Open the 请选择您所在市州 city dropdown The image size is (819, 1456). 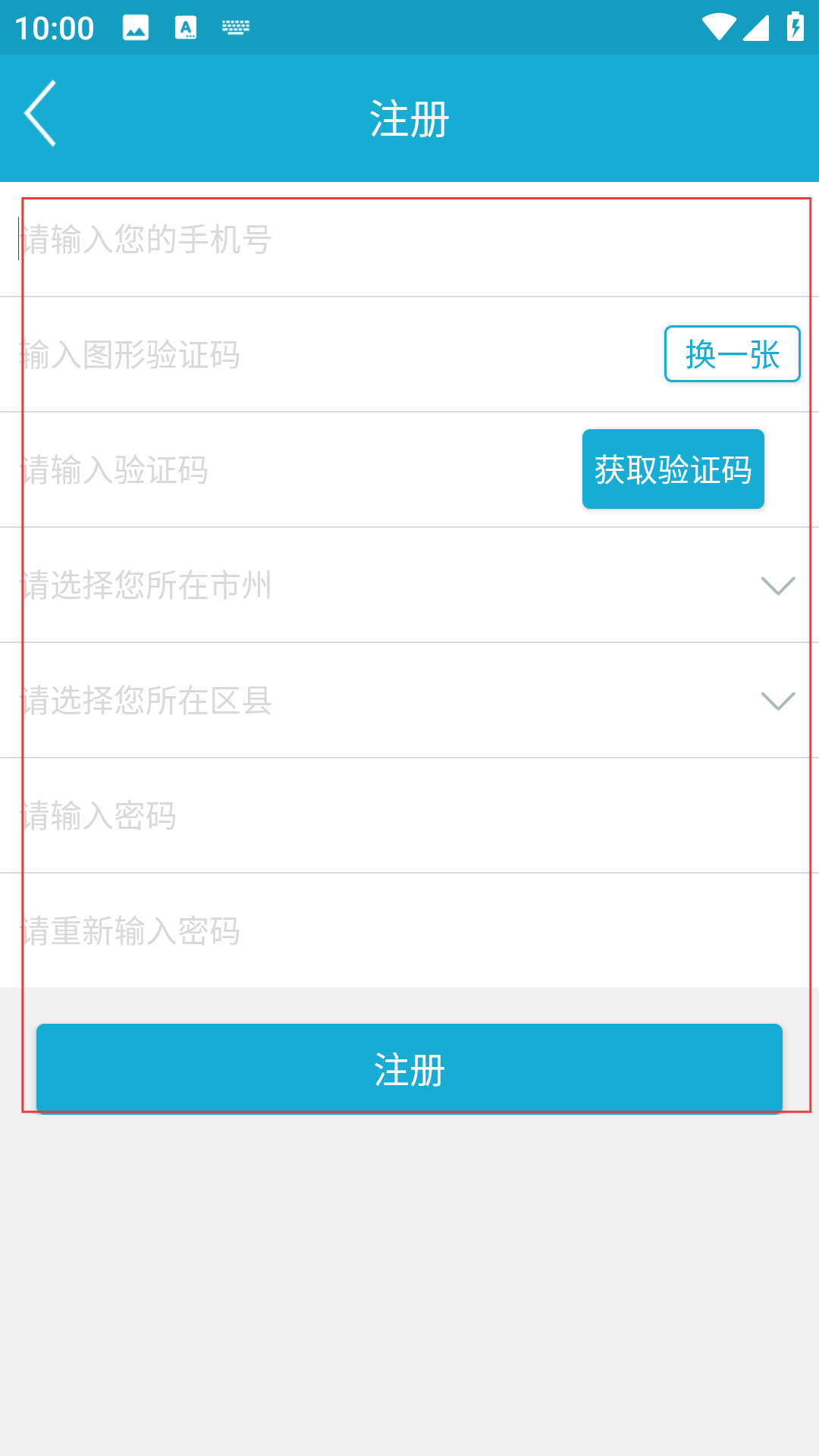(409, 585)
